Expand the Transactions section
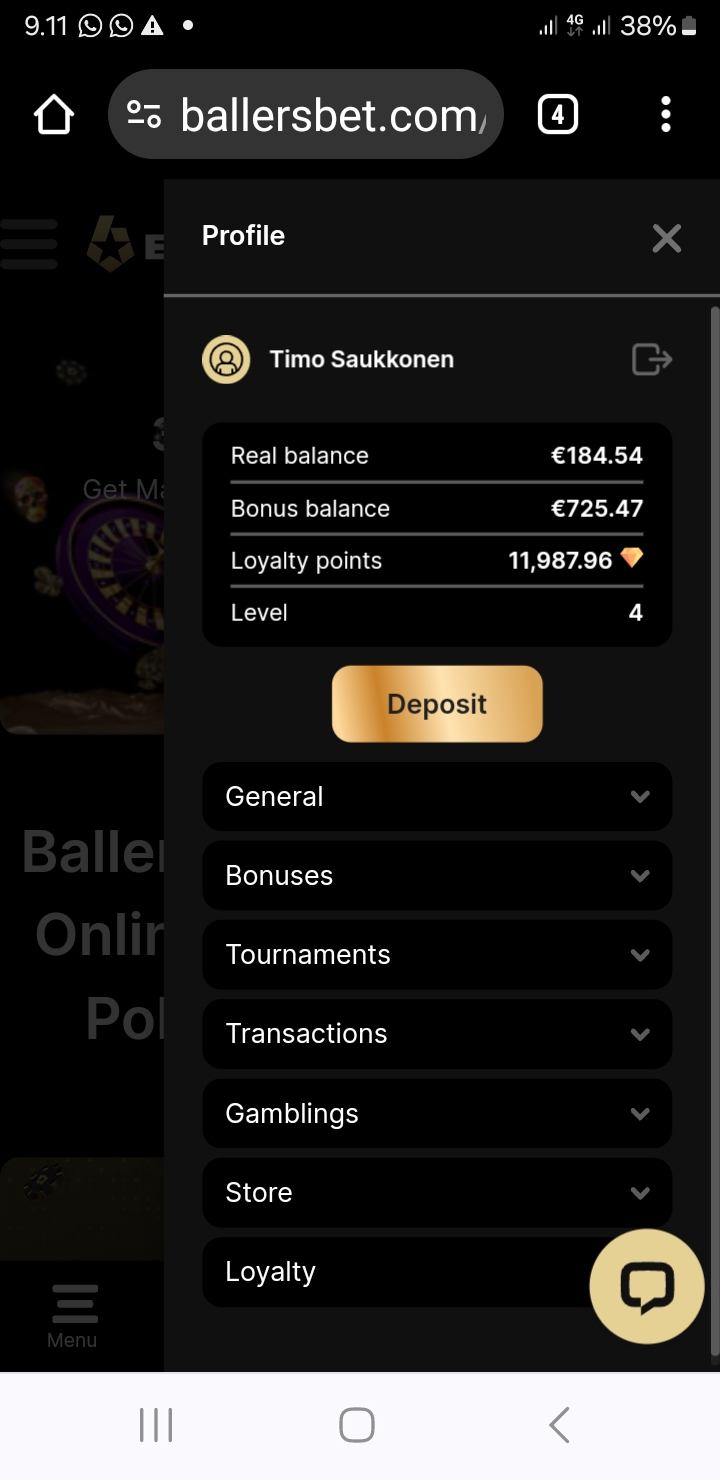 pos(437,1034)
